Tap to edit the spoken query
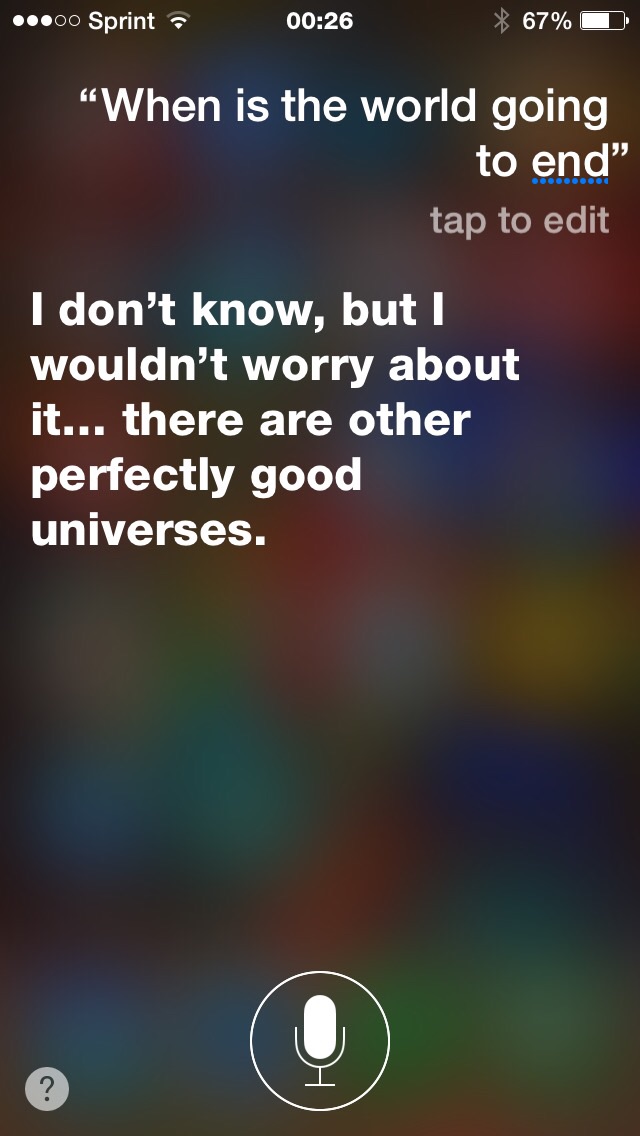 518,220
